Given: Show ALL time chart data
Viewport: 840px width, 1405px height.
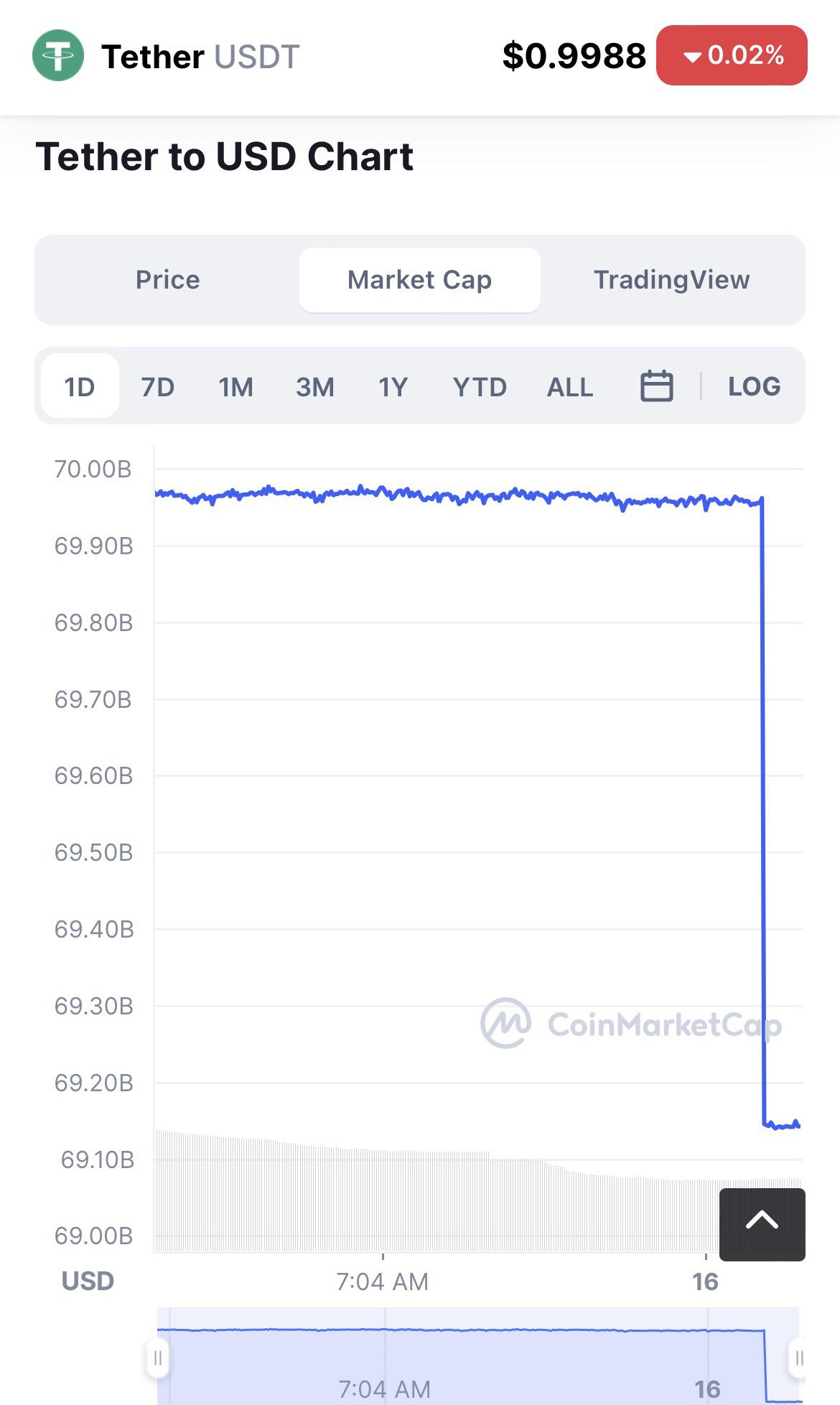Looking at the screenshot, I should point(570,387).
